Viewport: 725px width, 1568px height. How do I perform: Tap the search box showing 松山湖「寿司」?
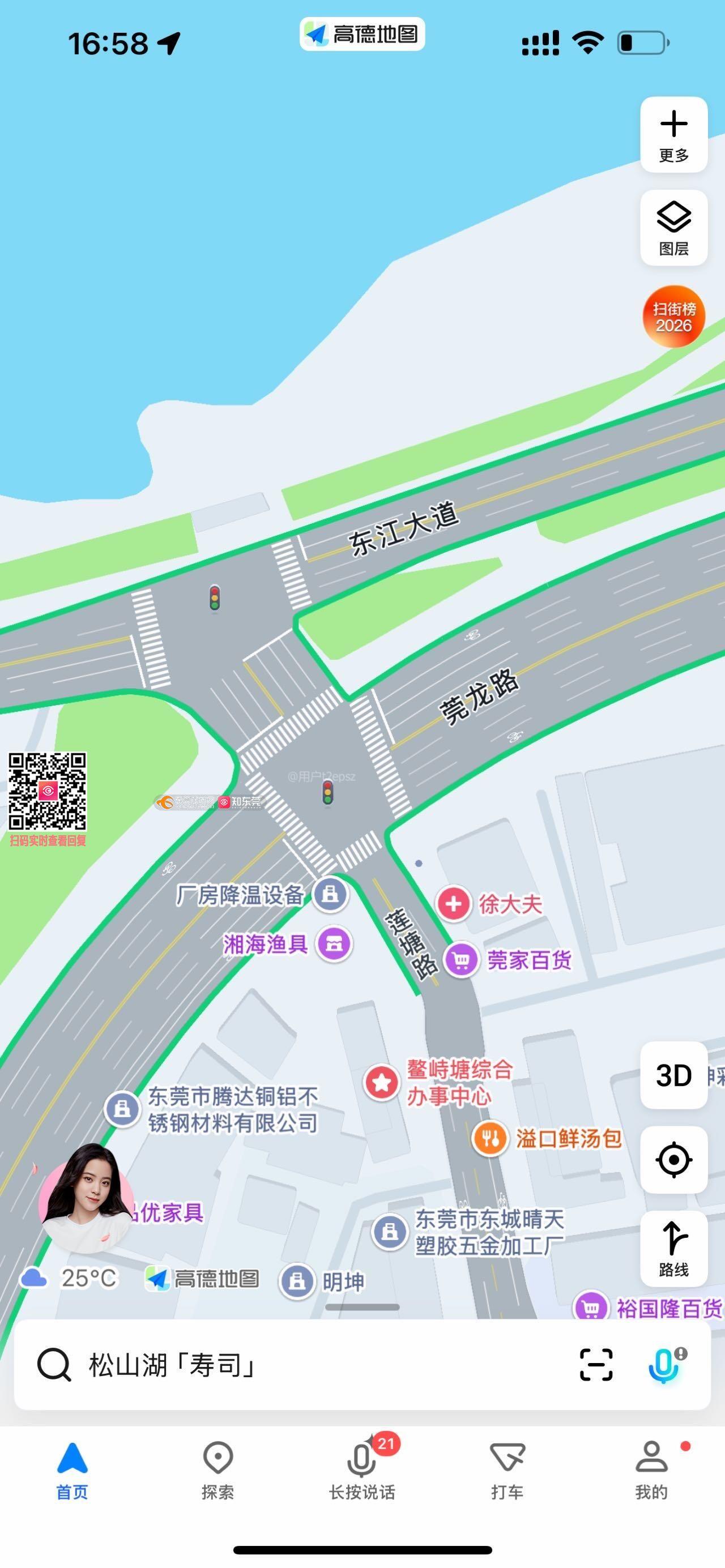[292, 1365]
